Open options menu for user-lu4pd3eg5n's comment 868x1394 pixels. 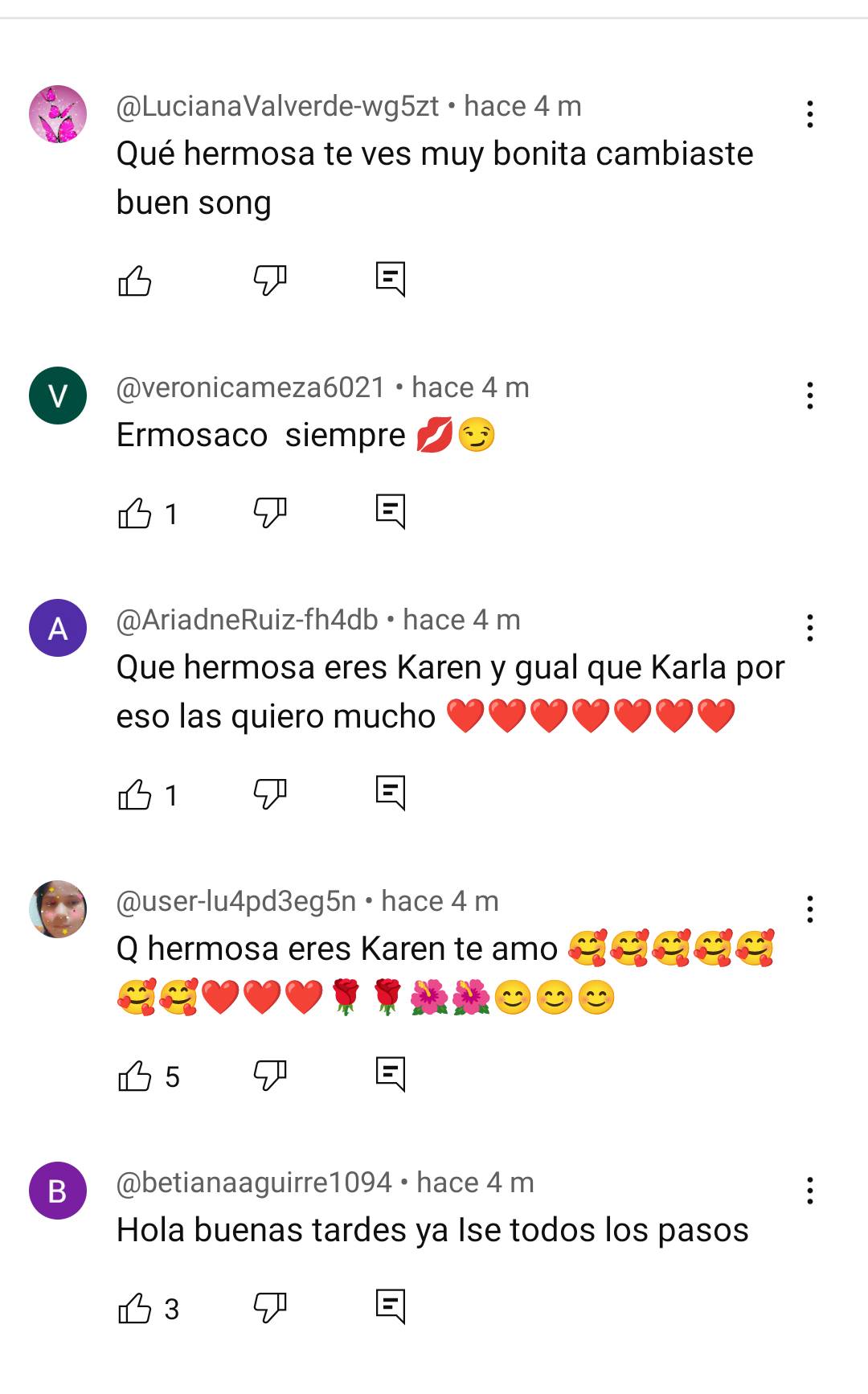tap(810, 909)
